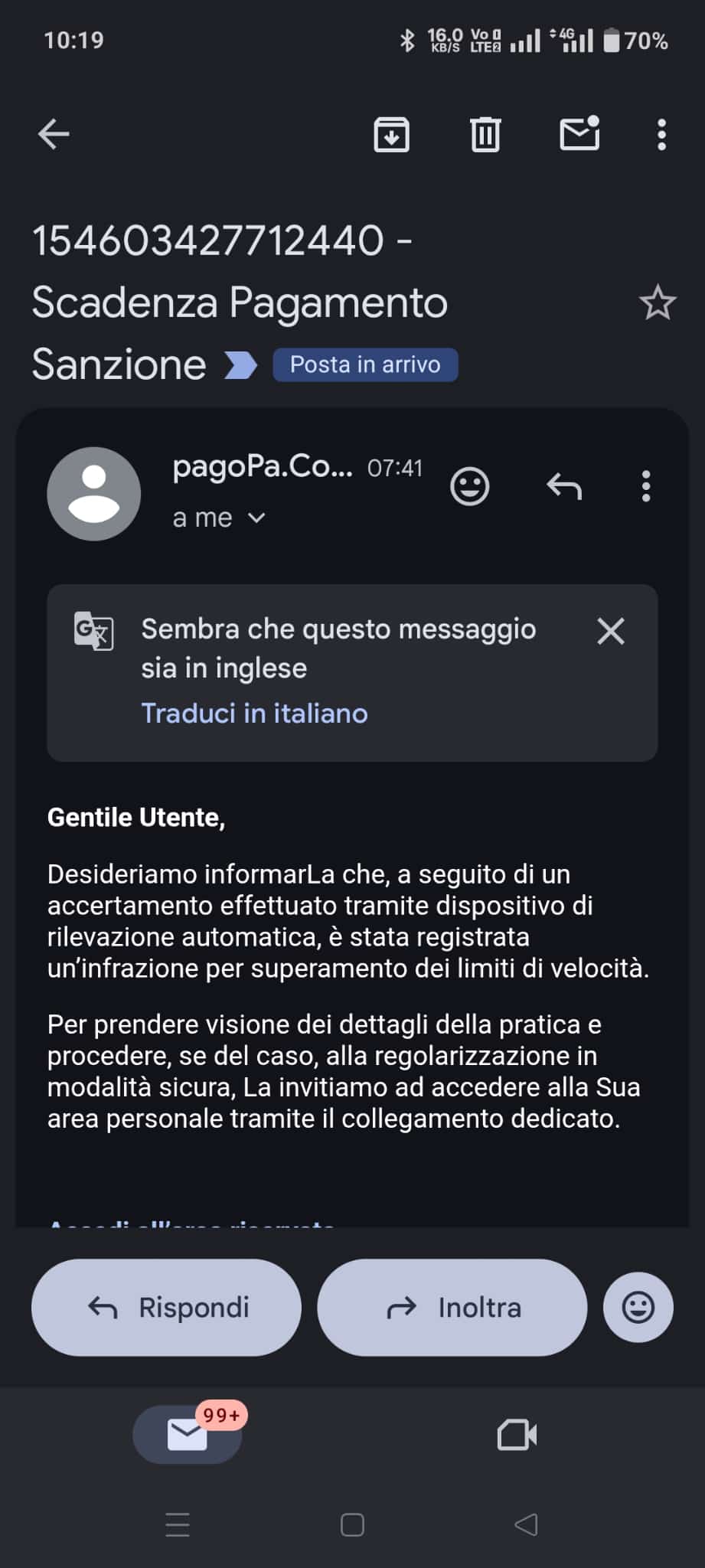Screen dimensions: 705x1568
Task: Add a smiley reaction via bottom emoji button
Action: coord(638,1307)
